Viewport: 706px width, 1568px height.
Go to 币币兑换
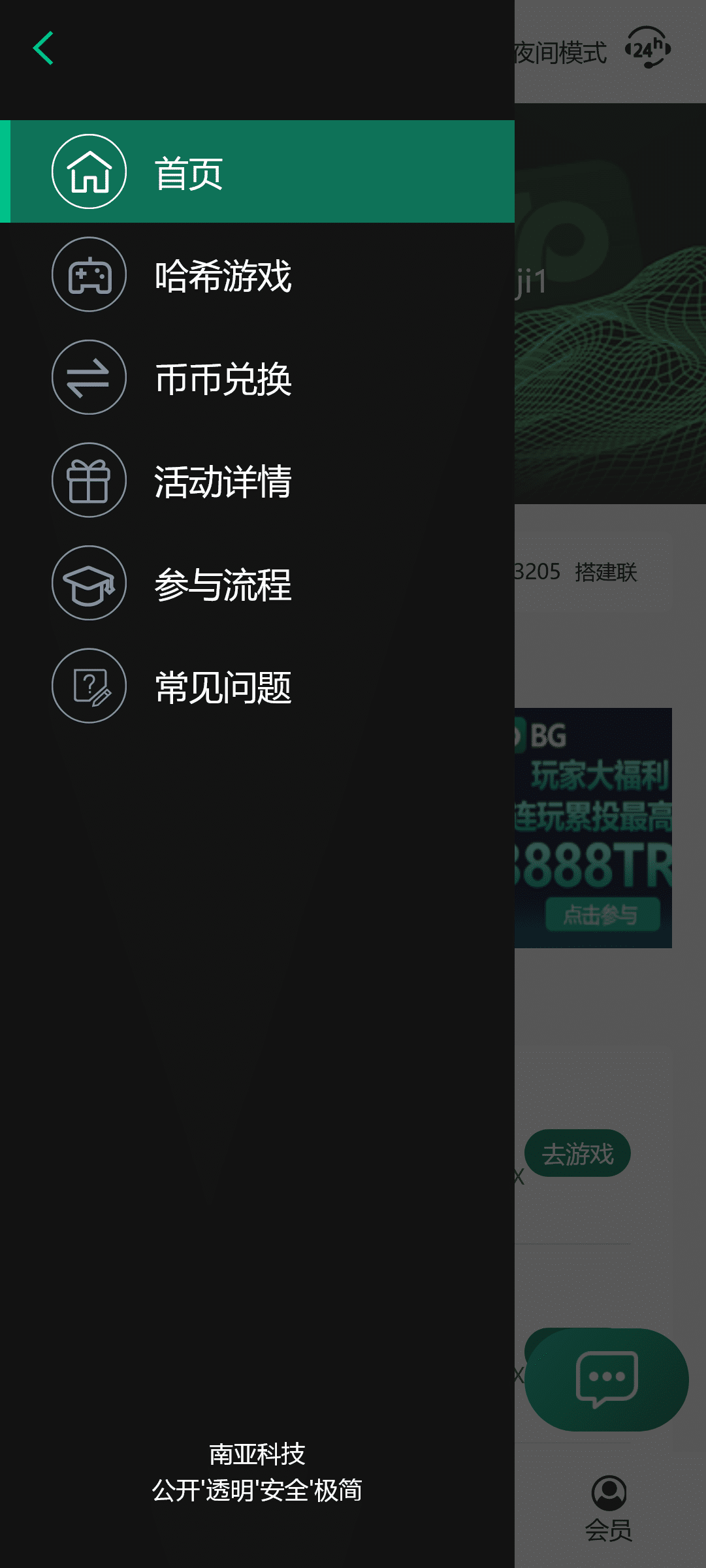tap(257, 377)
